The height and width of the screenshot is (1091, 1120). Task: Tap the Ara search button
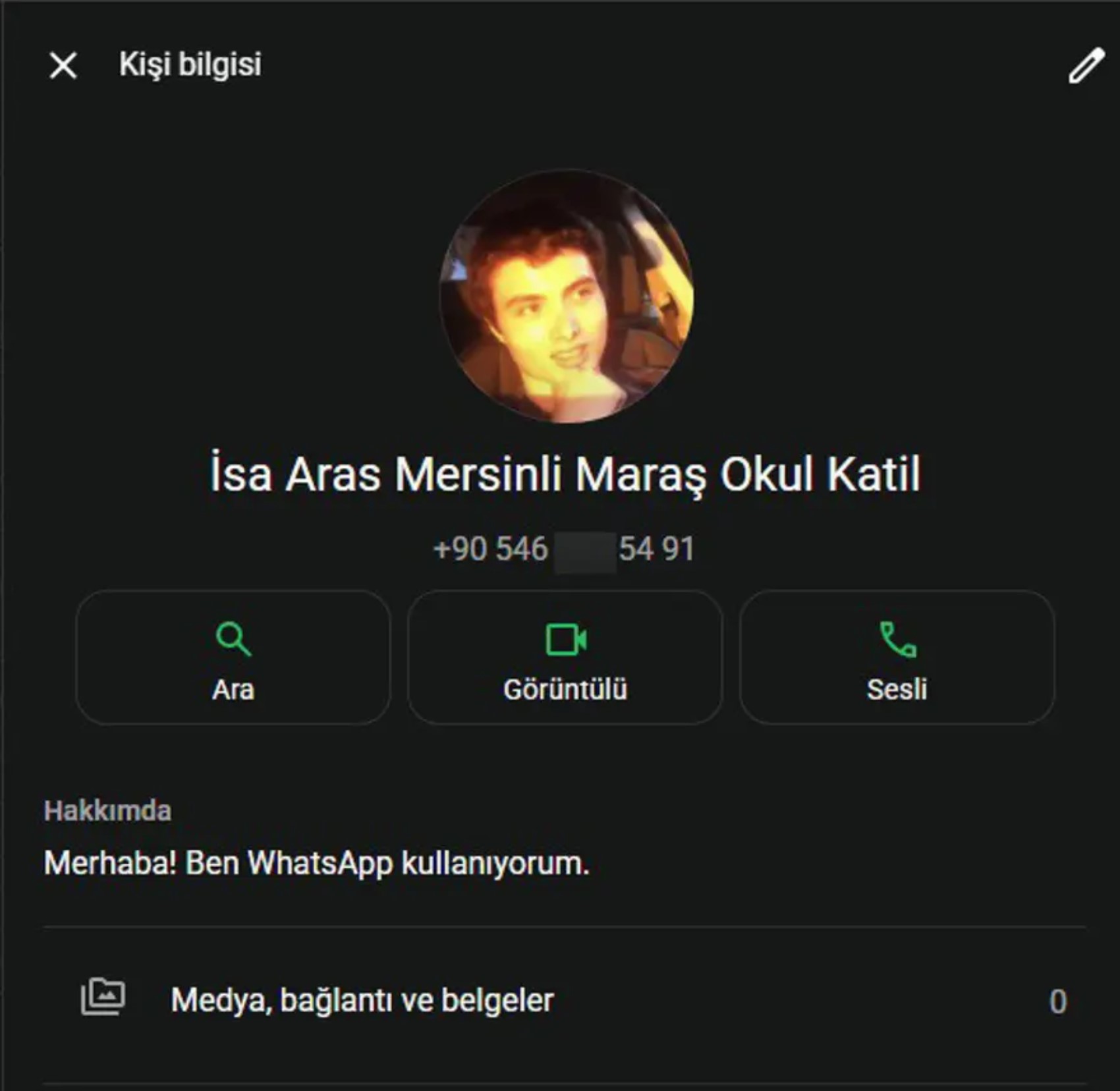[233, 657]
